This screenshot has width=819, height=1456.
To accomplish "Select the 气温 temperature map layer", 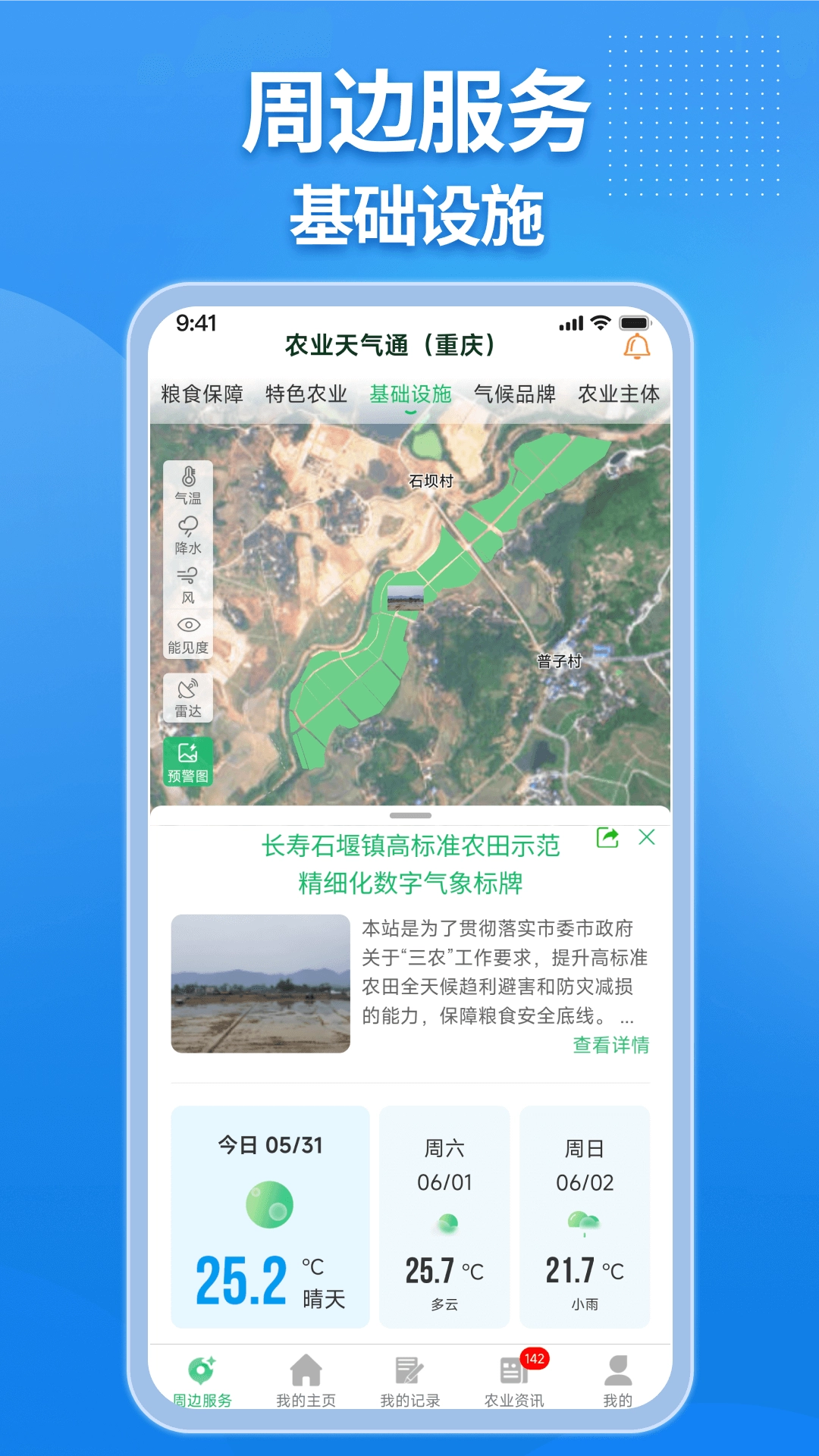I will pos(188,485).
